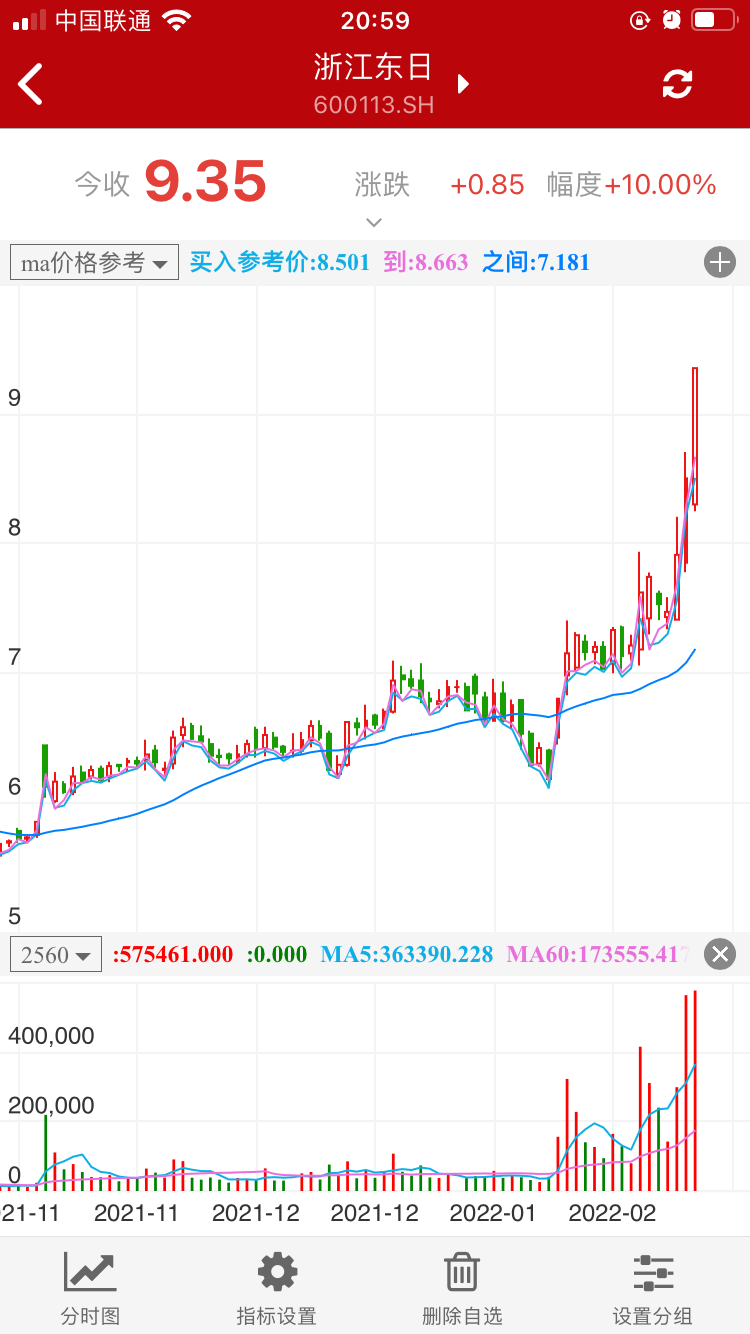
Task: Expand the price details chevron
Action: (x=374, y=222)
